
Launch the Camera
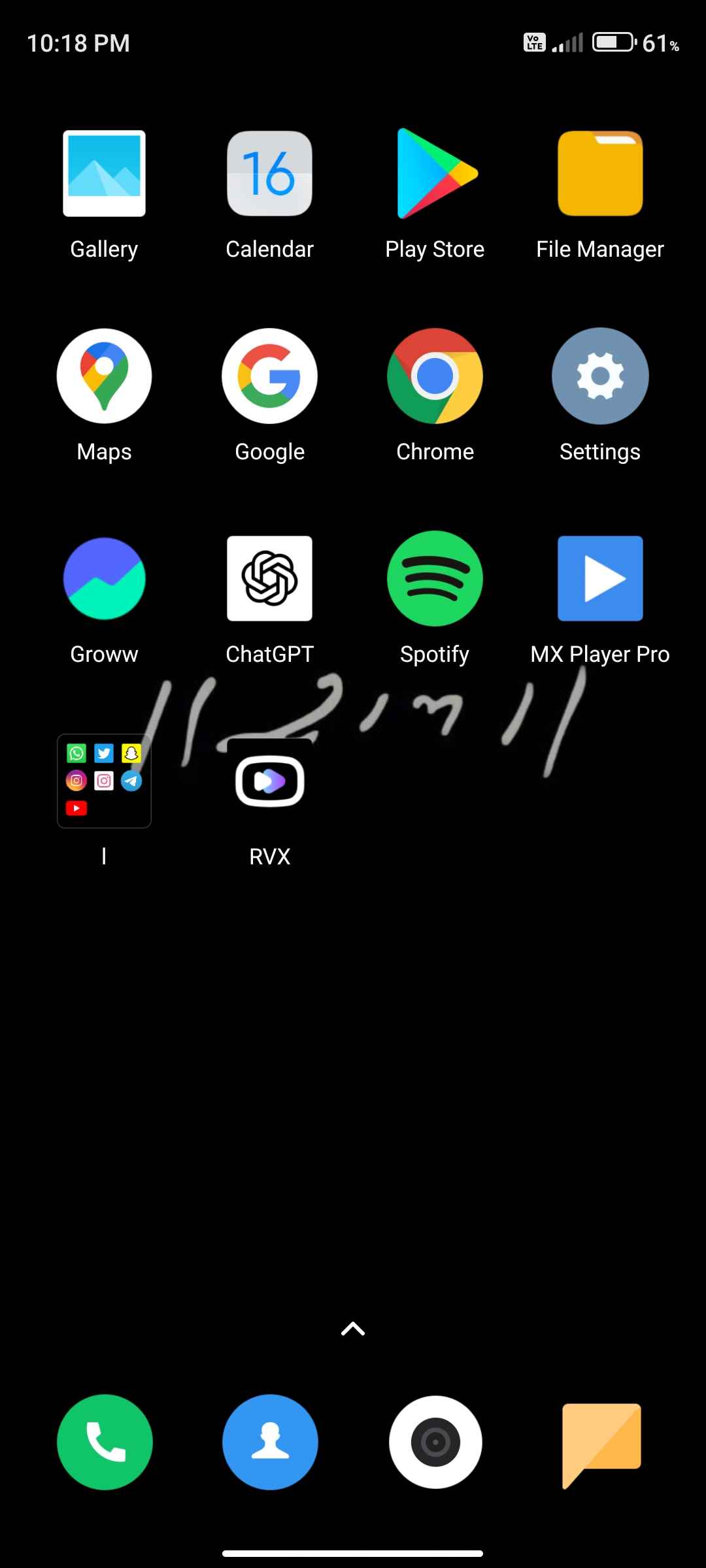pyautogui.click(x=435, y=1443)
